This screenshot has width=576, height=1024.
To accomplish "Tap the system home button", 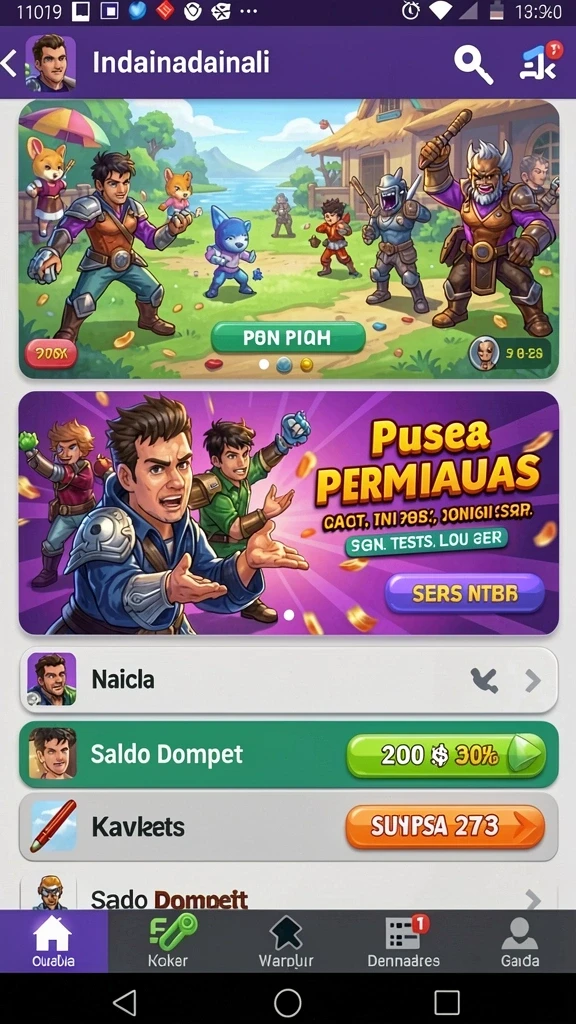I will tap(287, 1002).
